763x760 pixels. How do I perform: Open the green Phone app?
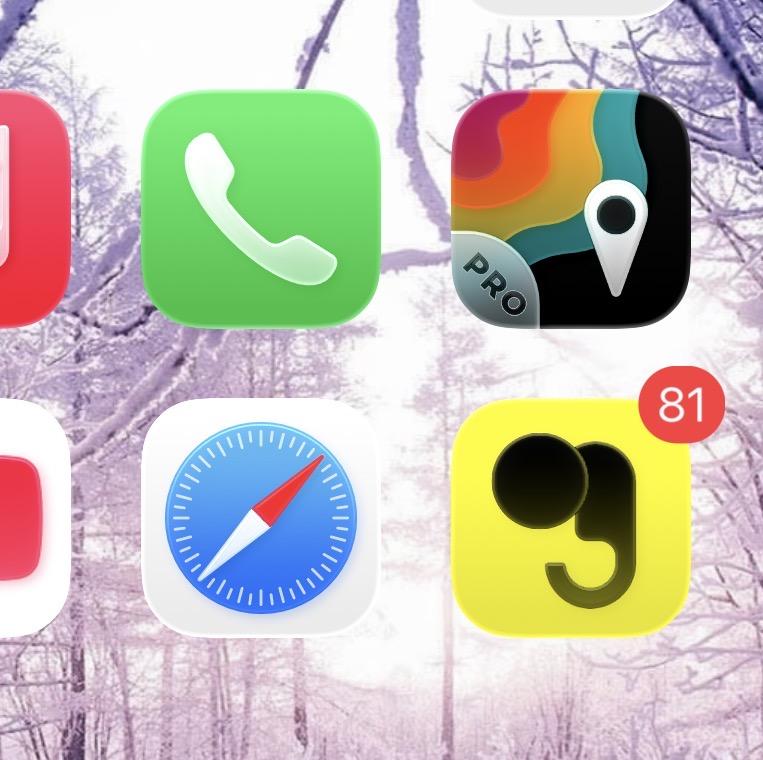pyautogui.click(x=260, y=208)
